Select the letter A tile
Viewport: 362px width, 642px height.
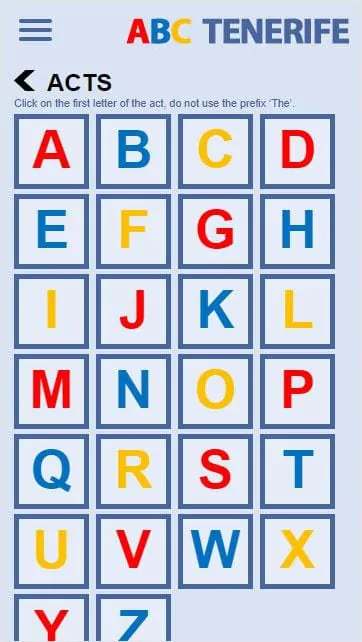[x=51, y=151]
